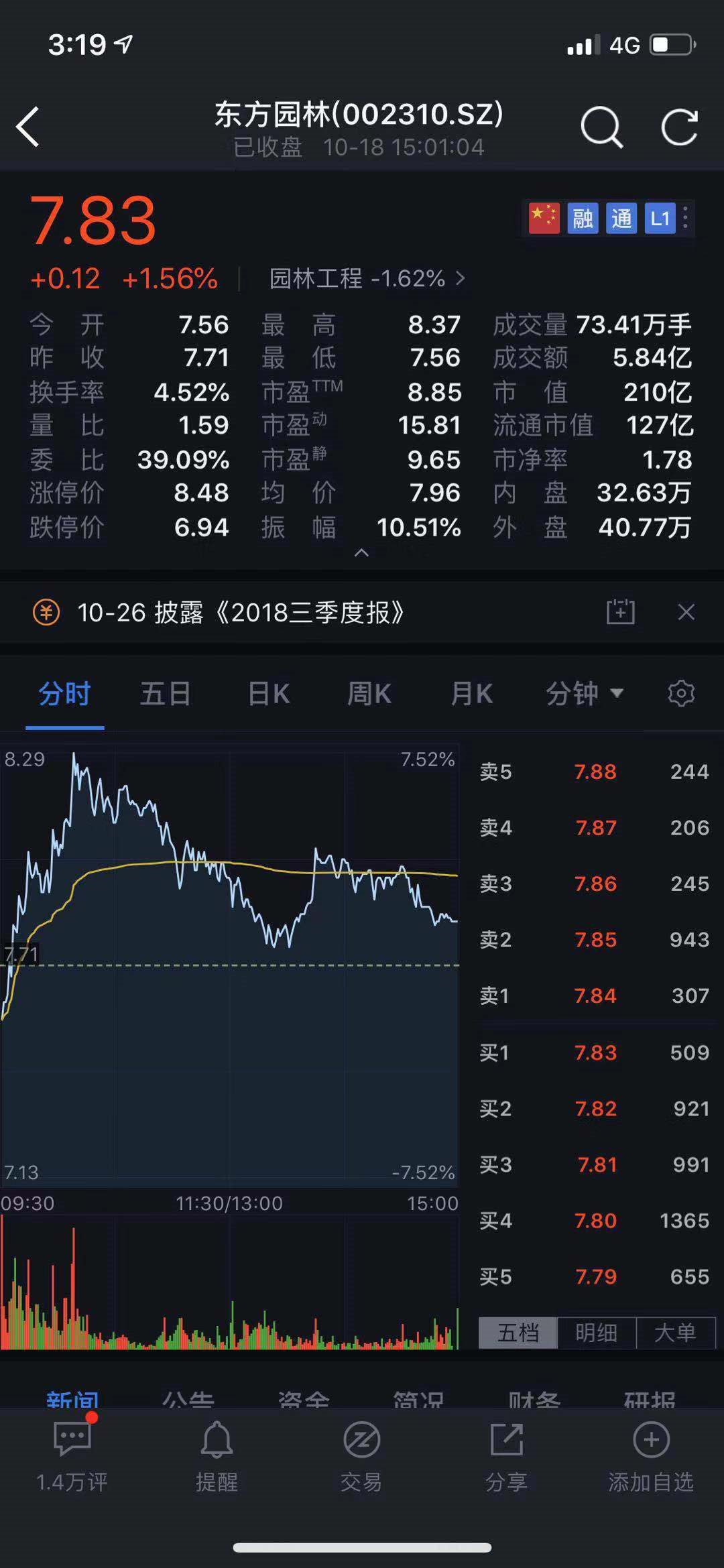Refresh the stock quote
Screen dimensions: 724x1568
[x=679, y=127]
